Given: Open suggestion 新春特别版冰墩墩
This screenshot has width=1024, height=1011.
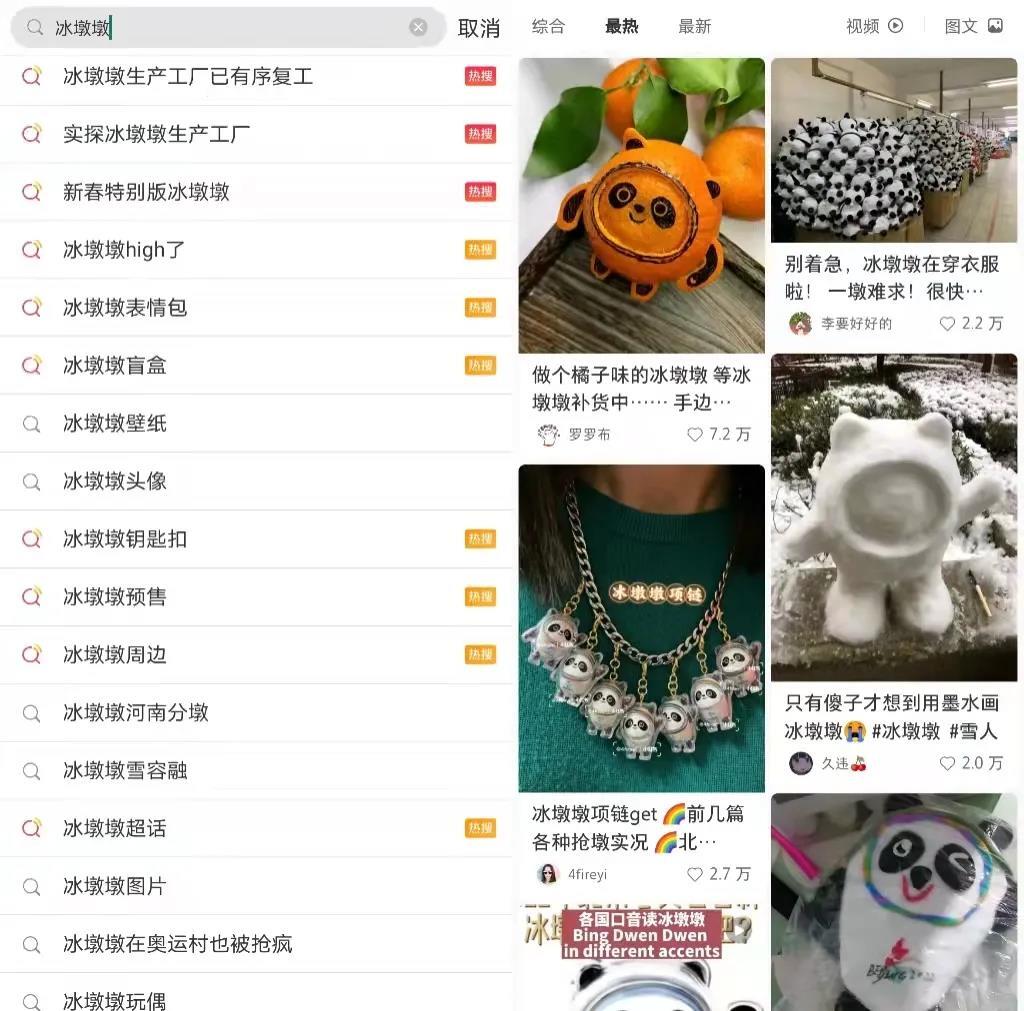Looking at the screenshot, I should click(146, 192).
